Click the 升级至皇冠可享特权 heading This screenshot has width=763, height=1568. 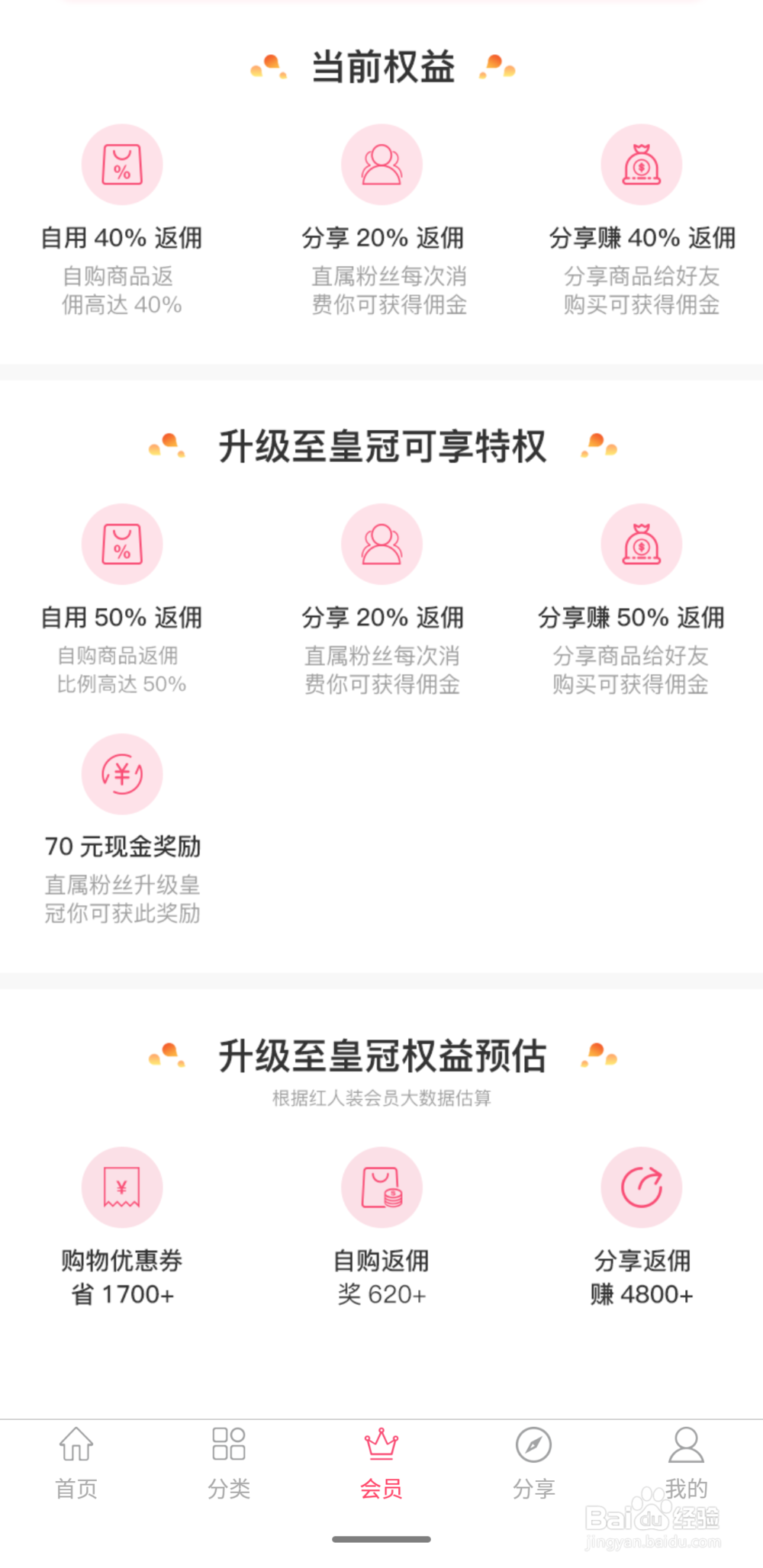click(381, 447)
